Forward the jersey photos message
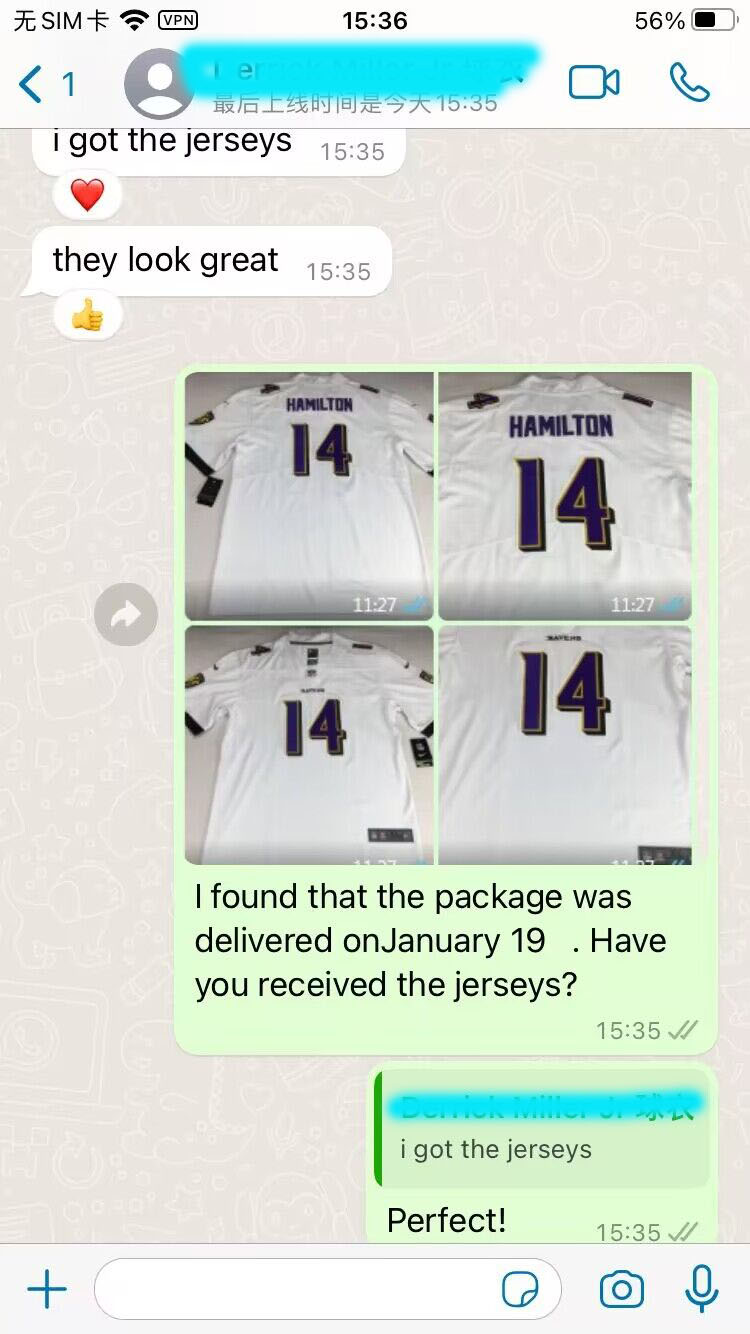This screenshot has height=1334, width=750. point(126,615)
